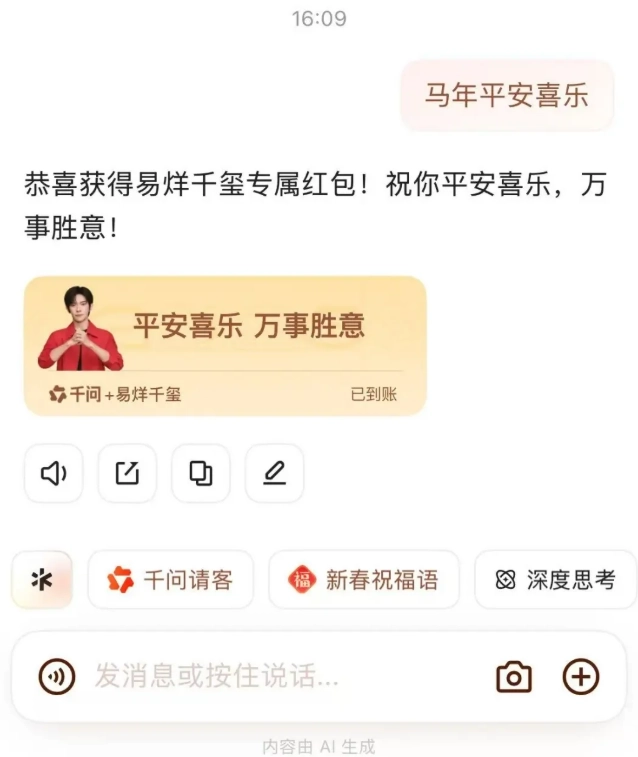Open the 新春祝福语 chip
This screenshot has height=757, width=638.
(x=364, y=579)
